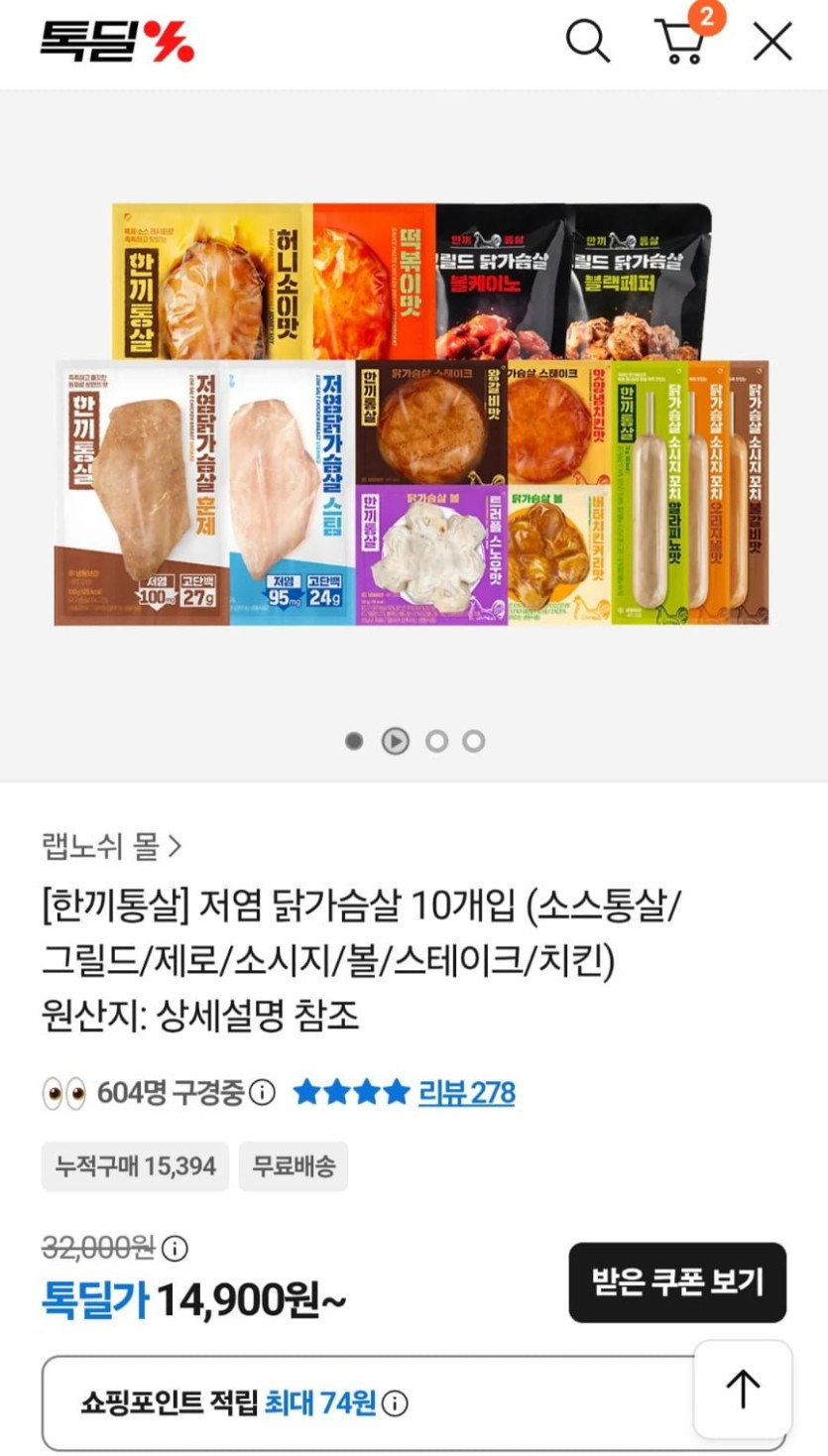
Task: Show info about the original price
Action: pyautogui.click(x=175, y=1248)
